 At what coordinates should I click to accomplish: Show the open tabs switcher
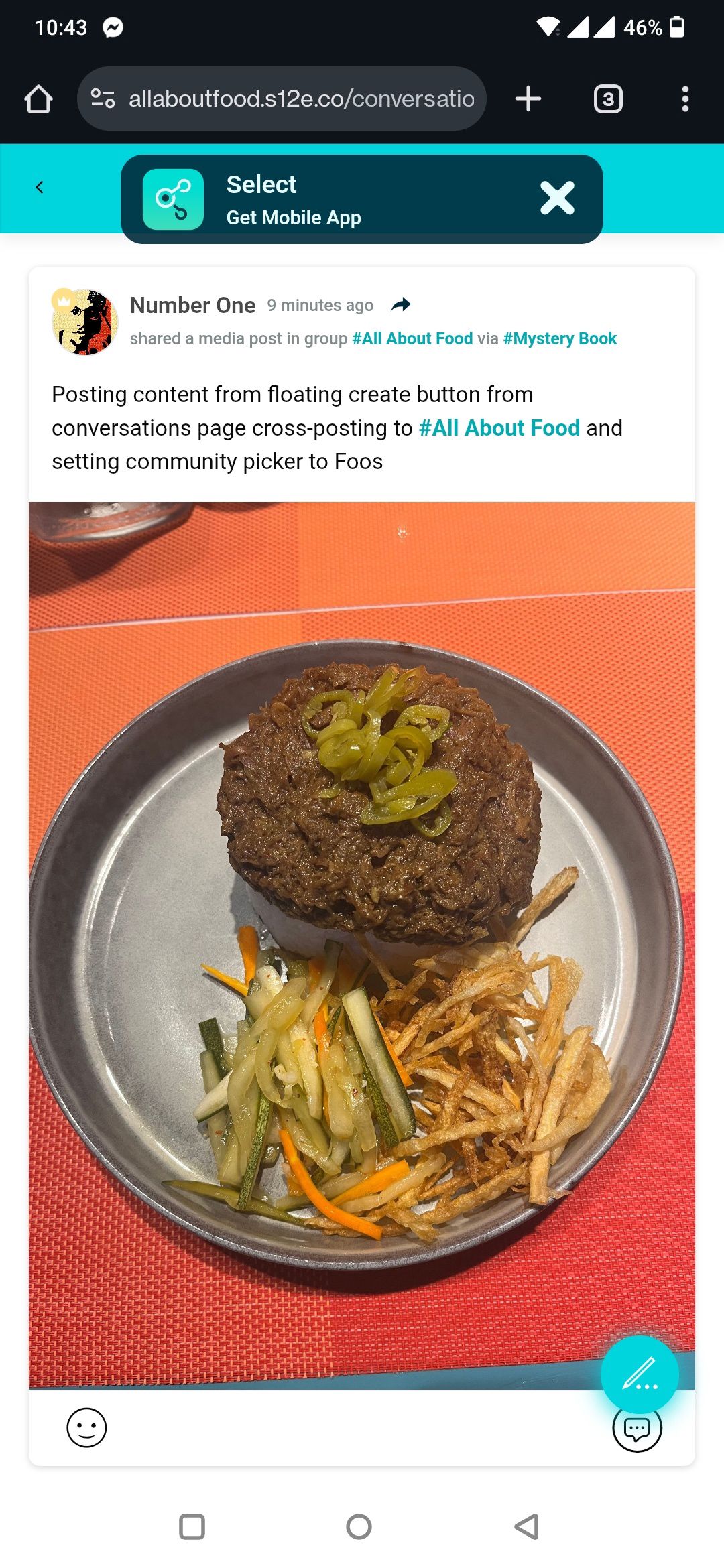click(608, 99)
